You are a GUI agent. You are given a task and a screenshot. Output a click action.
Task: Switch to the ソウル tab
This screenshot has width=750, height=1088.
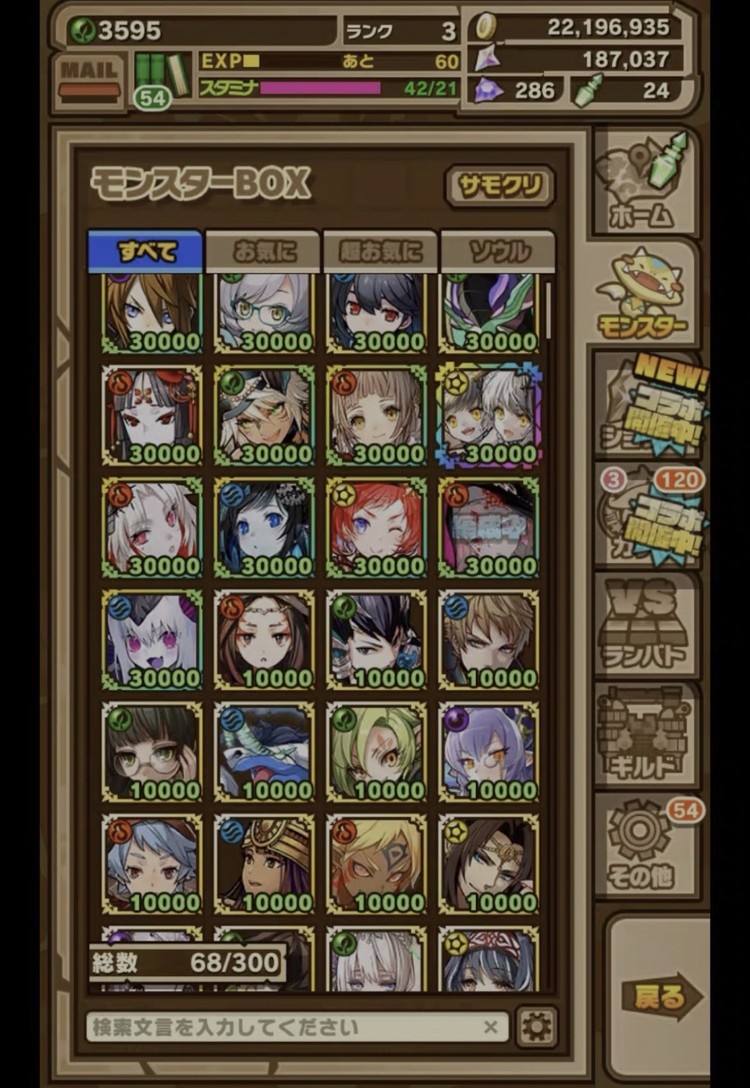point(497,251)
